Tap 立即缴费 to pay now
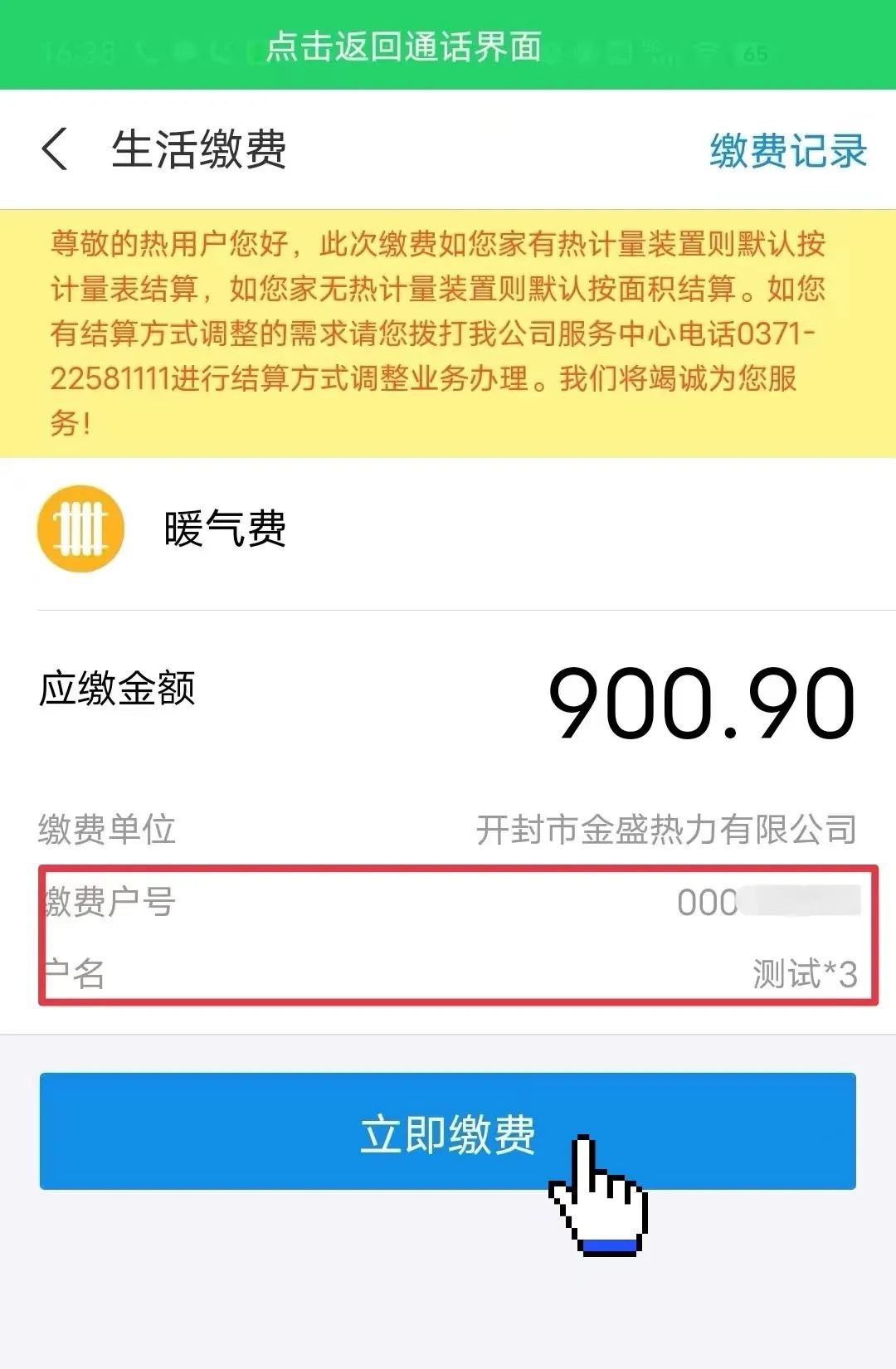896x1369 pixels. click(447, 1131)
